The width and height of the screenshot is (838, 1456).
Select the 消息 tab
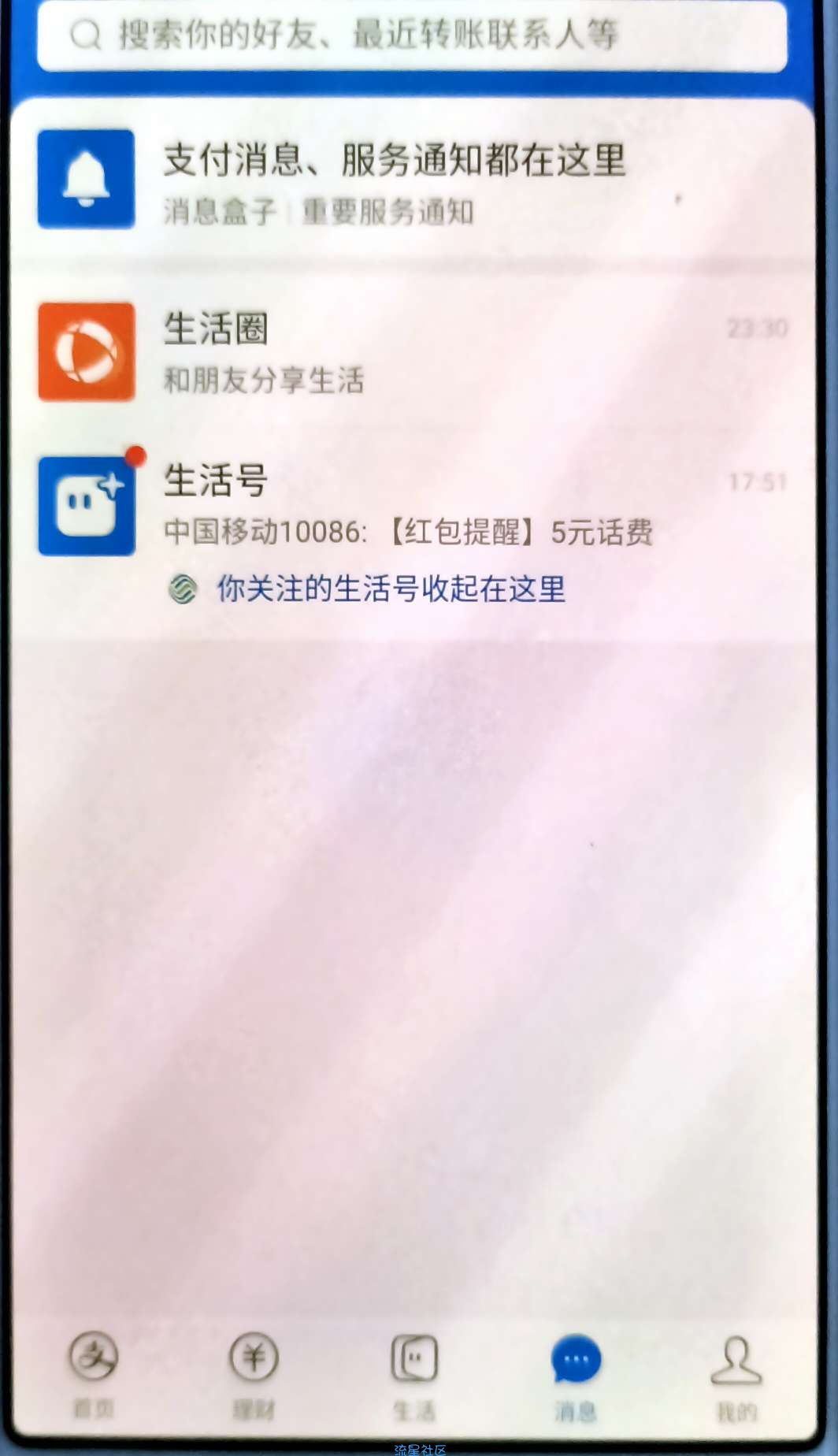(x=576, y=1372)
